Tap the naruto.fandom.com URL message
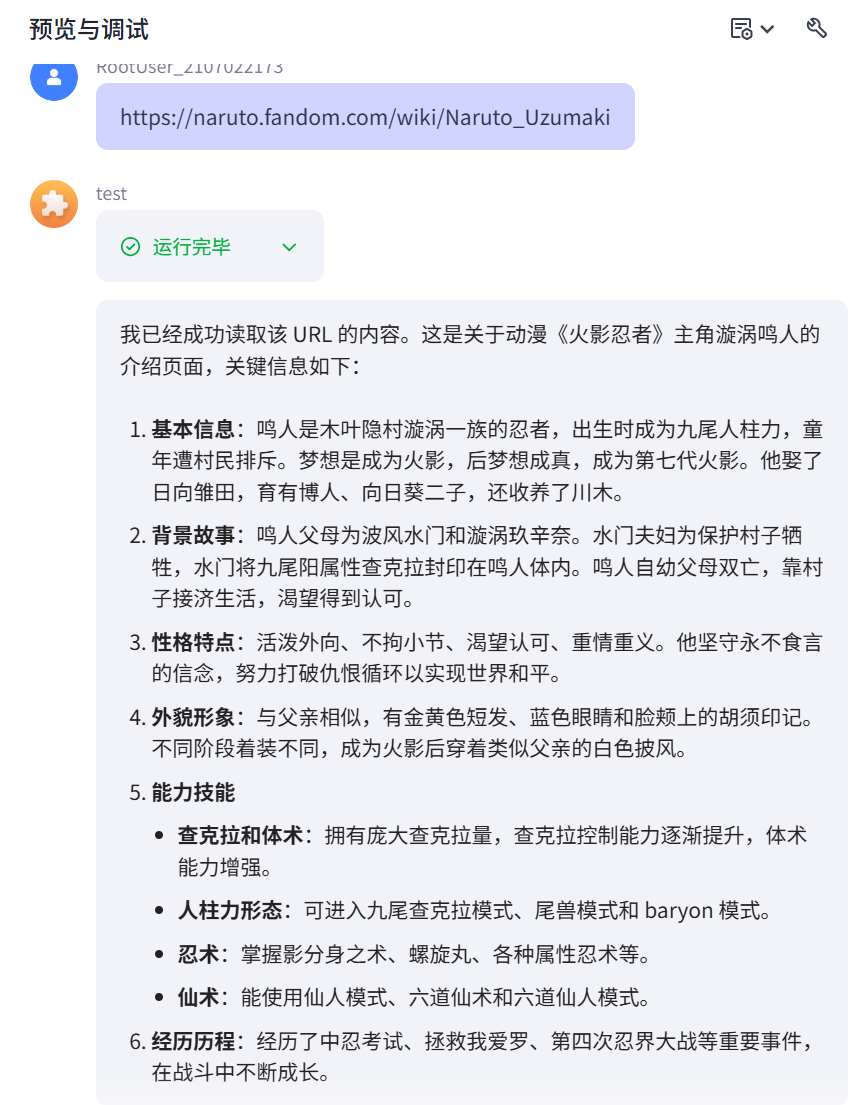Screen dimensions: 850x1105 click(x=365, y=117)
